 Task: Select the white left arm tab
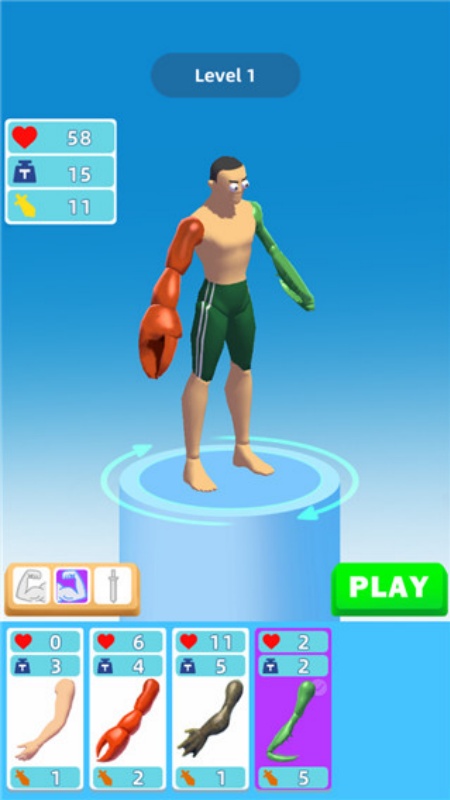coord(32,586)
